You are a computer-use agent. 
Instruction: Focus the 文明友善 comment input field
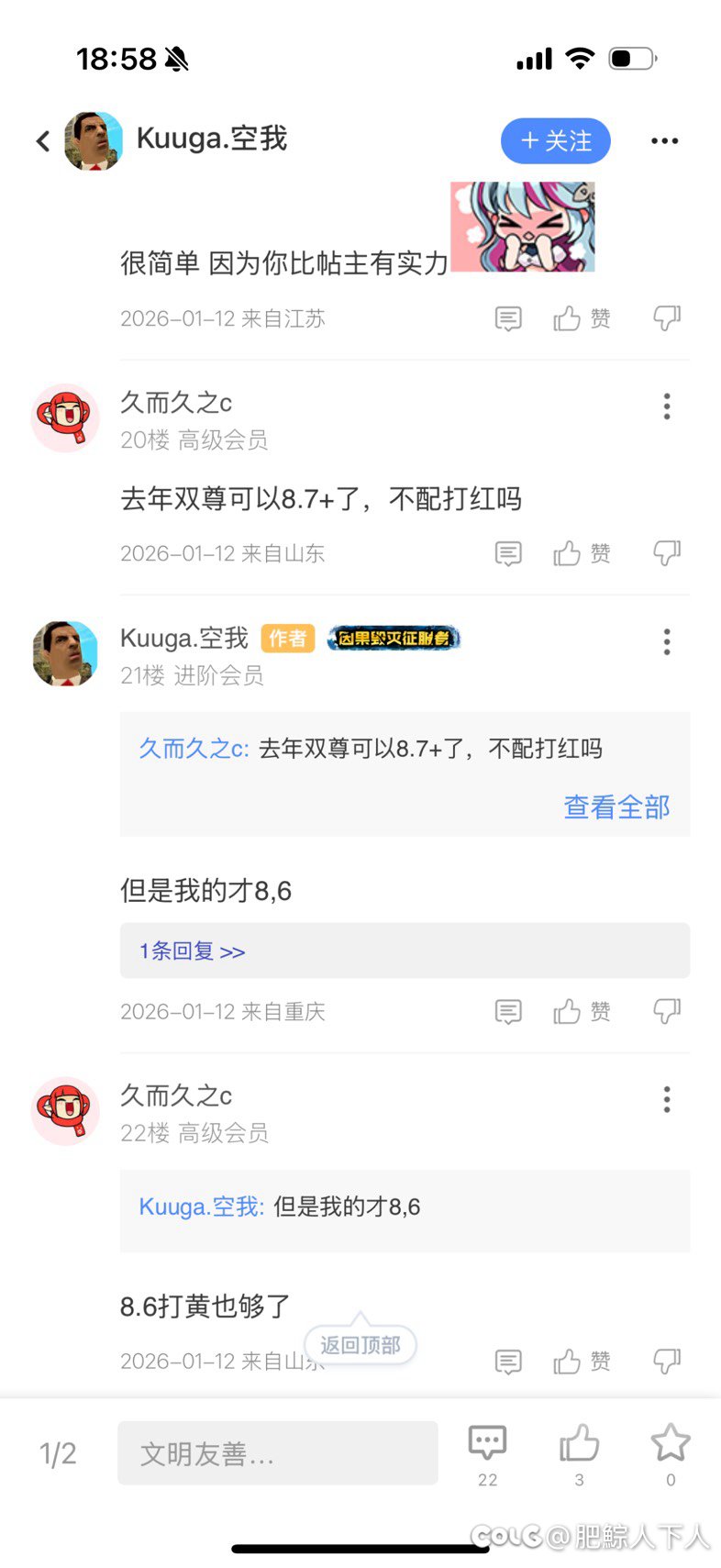coord(277,1452)
